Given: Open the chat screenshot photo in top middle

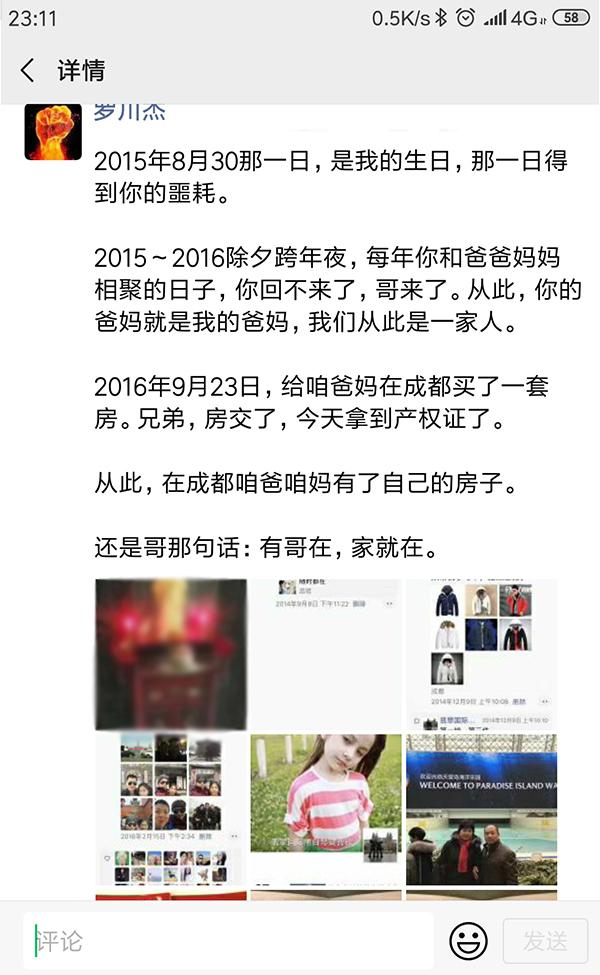Looking at the screenshot, I should (326, 654).
